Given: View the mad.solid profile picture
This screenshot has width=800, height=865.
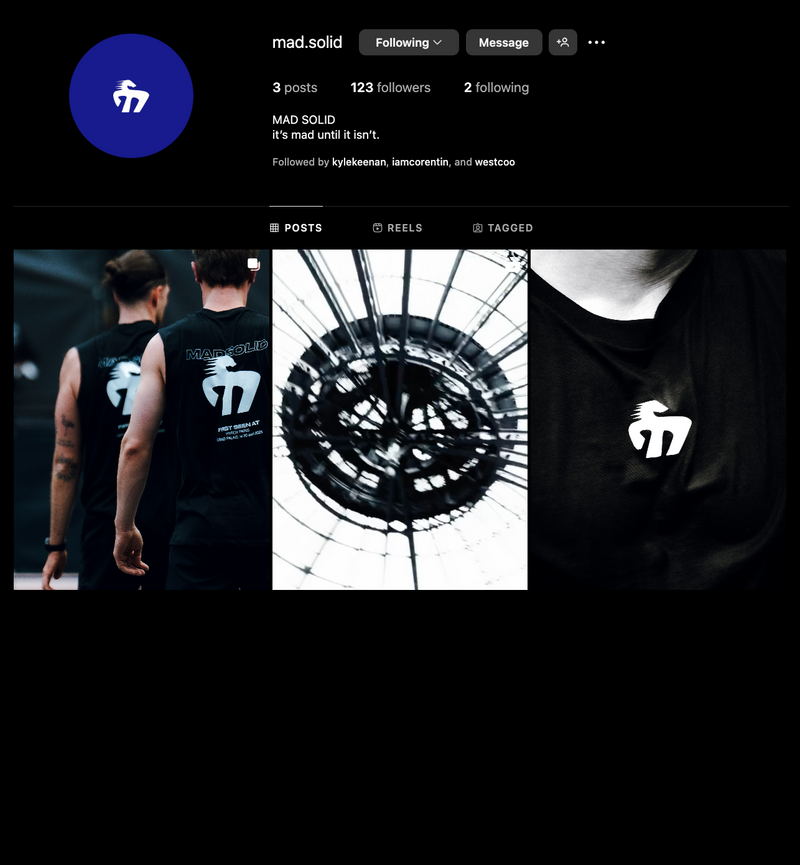Looking at the screenshot, I should tap(131, 96).
